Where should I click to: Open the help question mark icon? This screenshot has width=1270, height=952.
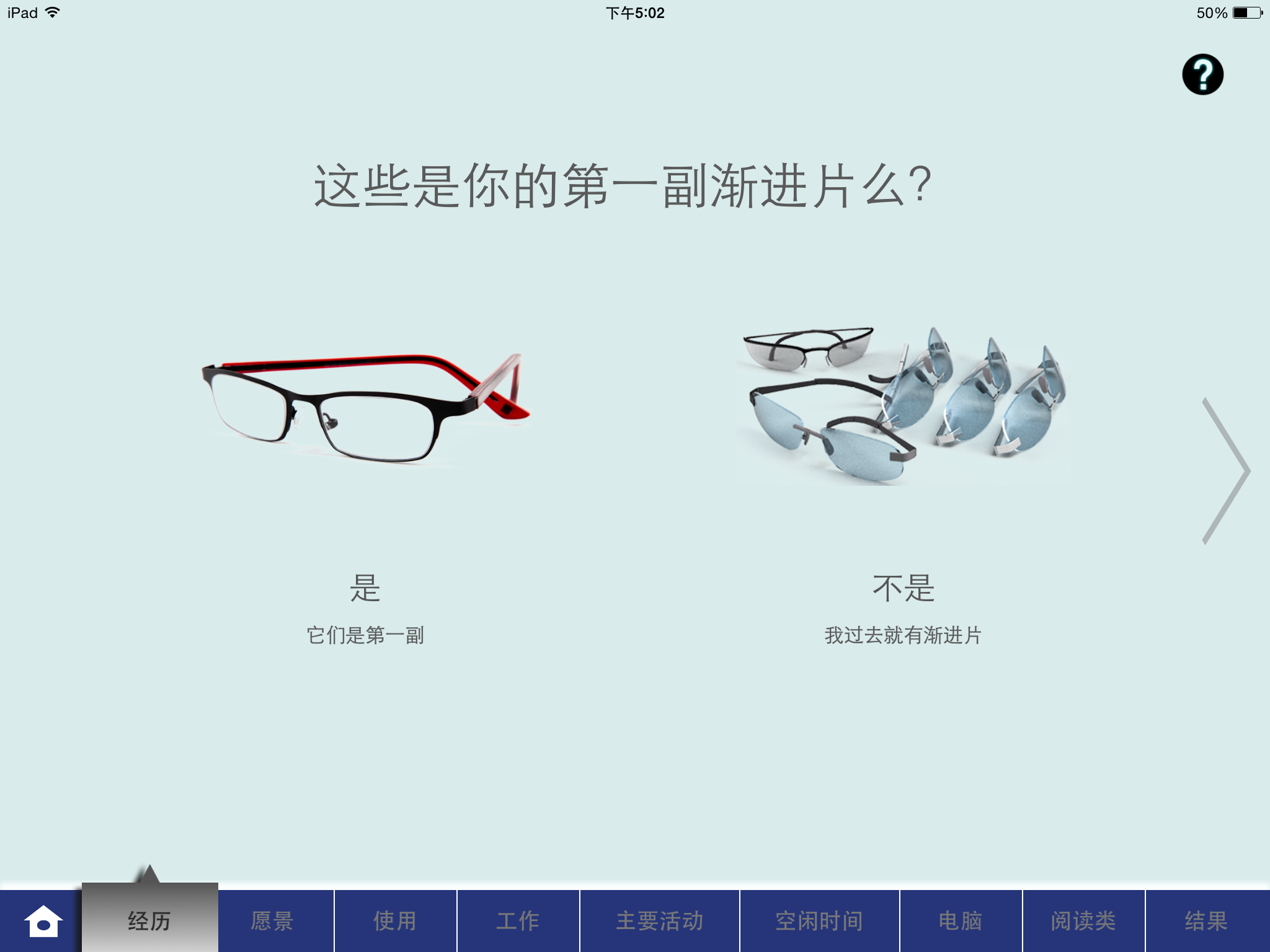point(1202,75)
